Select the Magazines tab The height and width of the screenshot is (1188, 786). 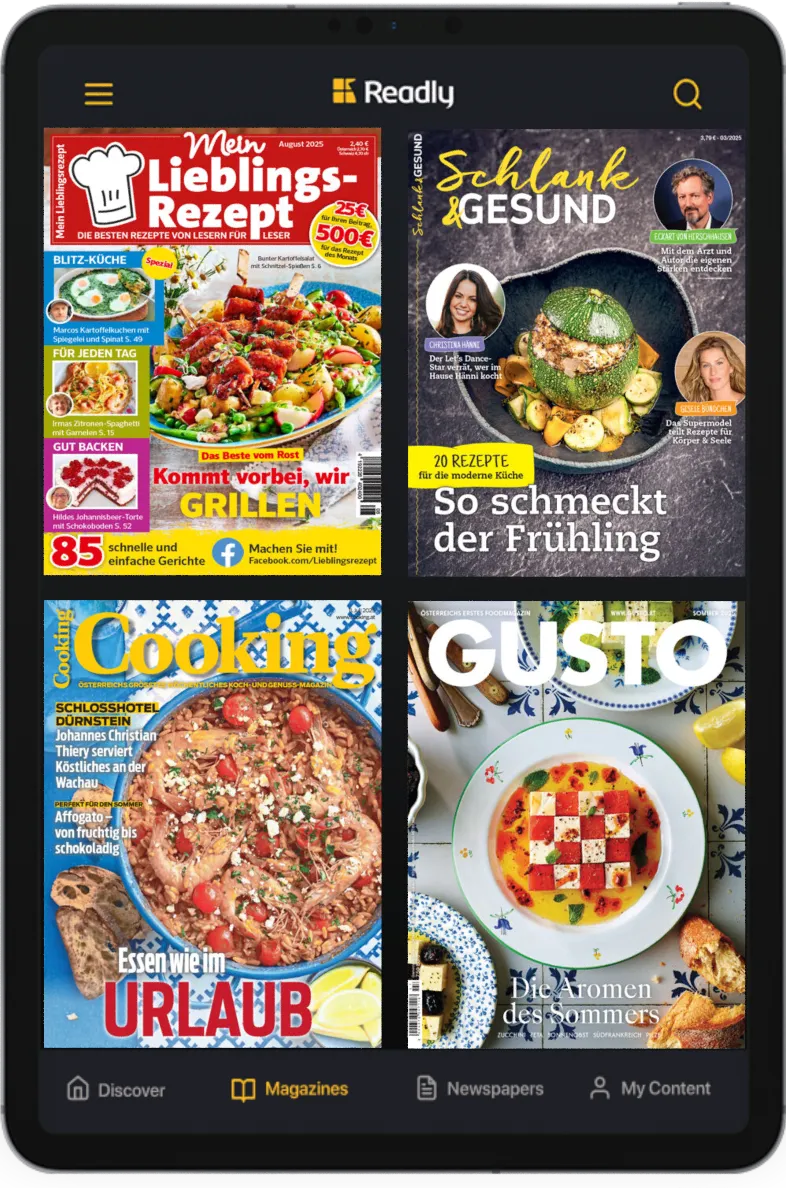[x=289, y=1089]
